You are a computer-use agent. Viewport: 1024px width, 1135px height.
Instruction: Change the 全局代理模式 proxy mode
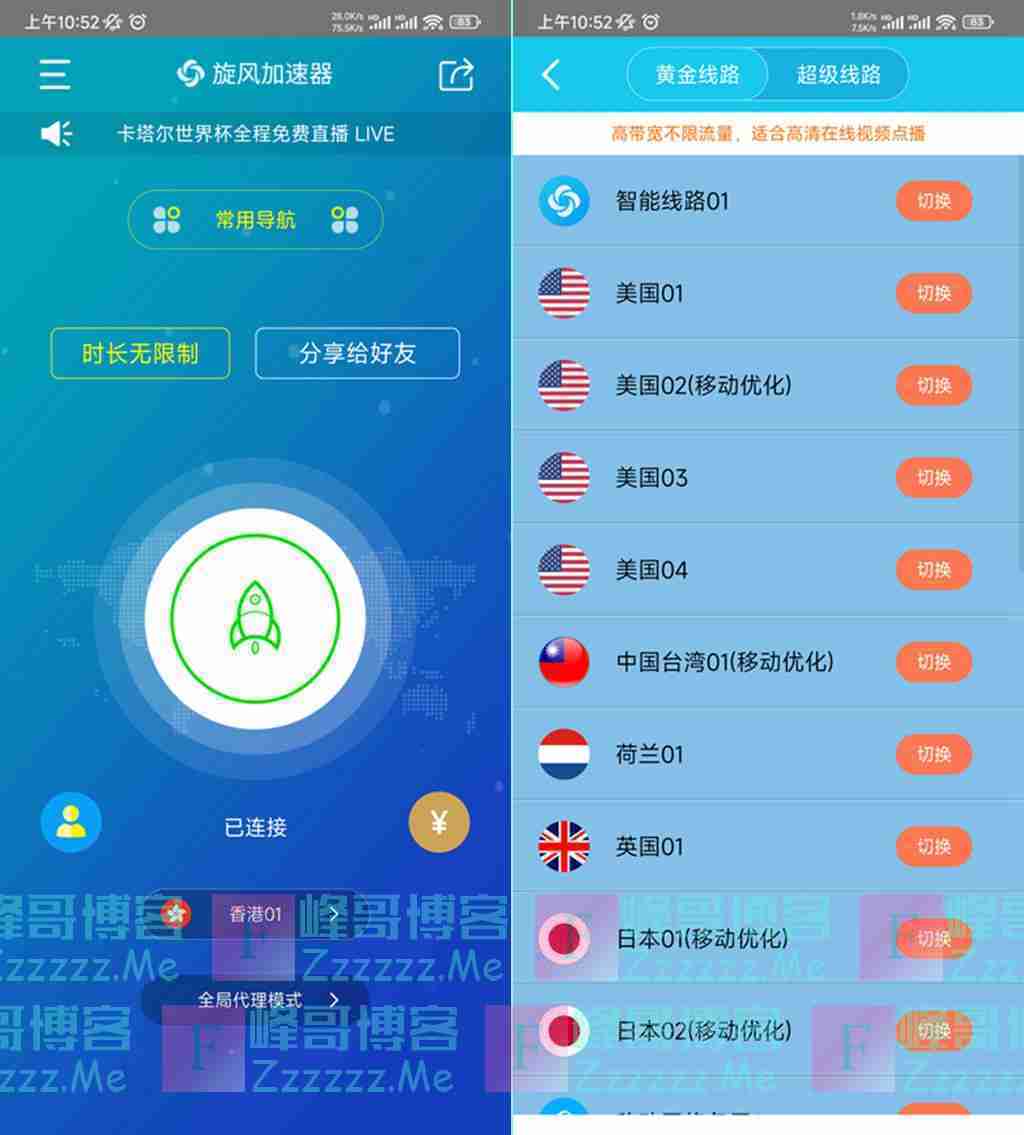click(255, 1000)
